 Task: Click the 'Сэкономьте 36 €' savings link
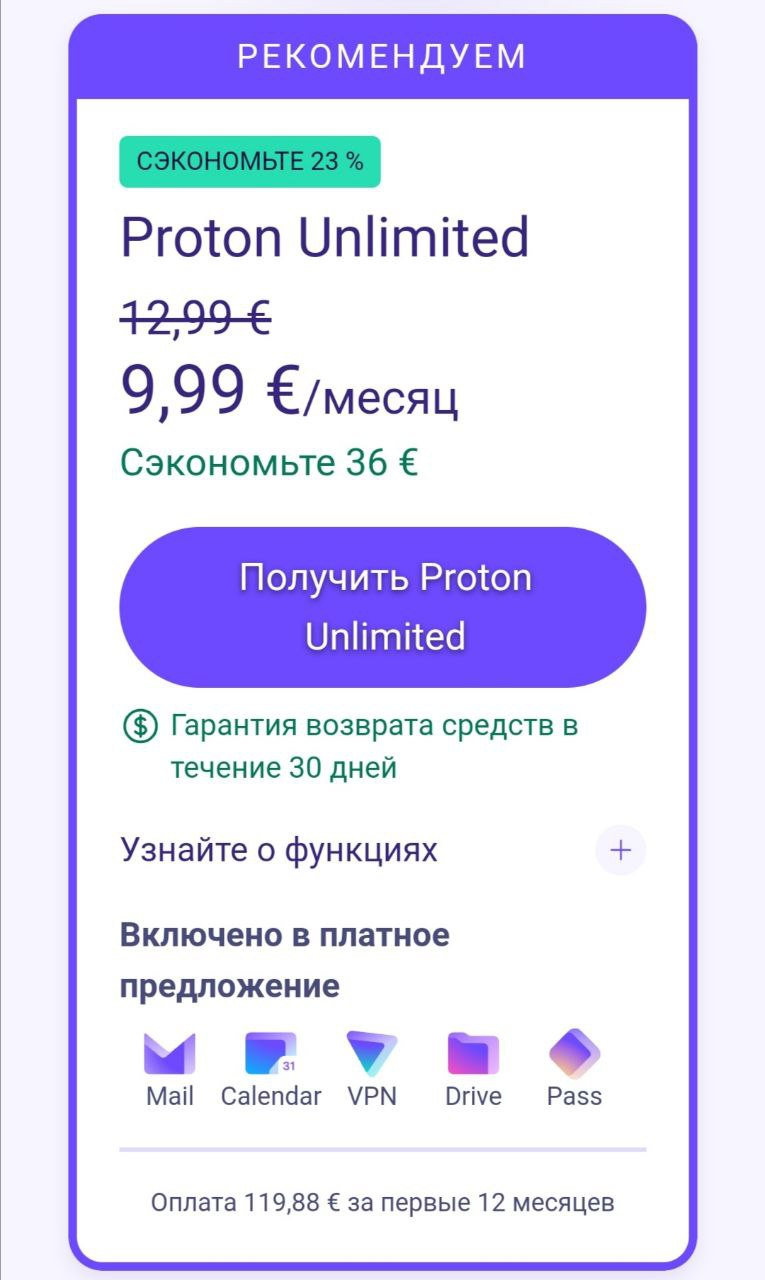tap(271, 462)
